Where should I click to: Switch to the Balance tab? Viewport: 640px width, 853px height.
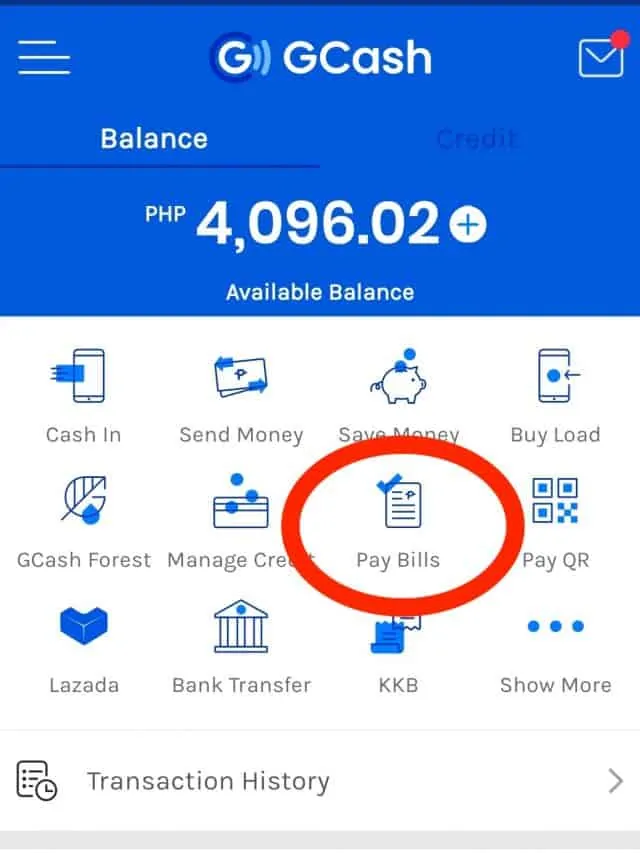pos(154,139)
